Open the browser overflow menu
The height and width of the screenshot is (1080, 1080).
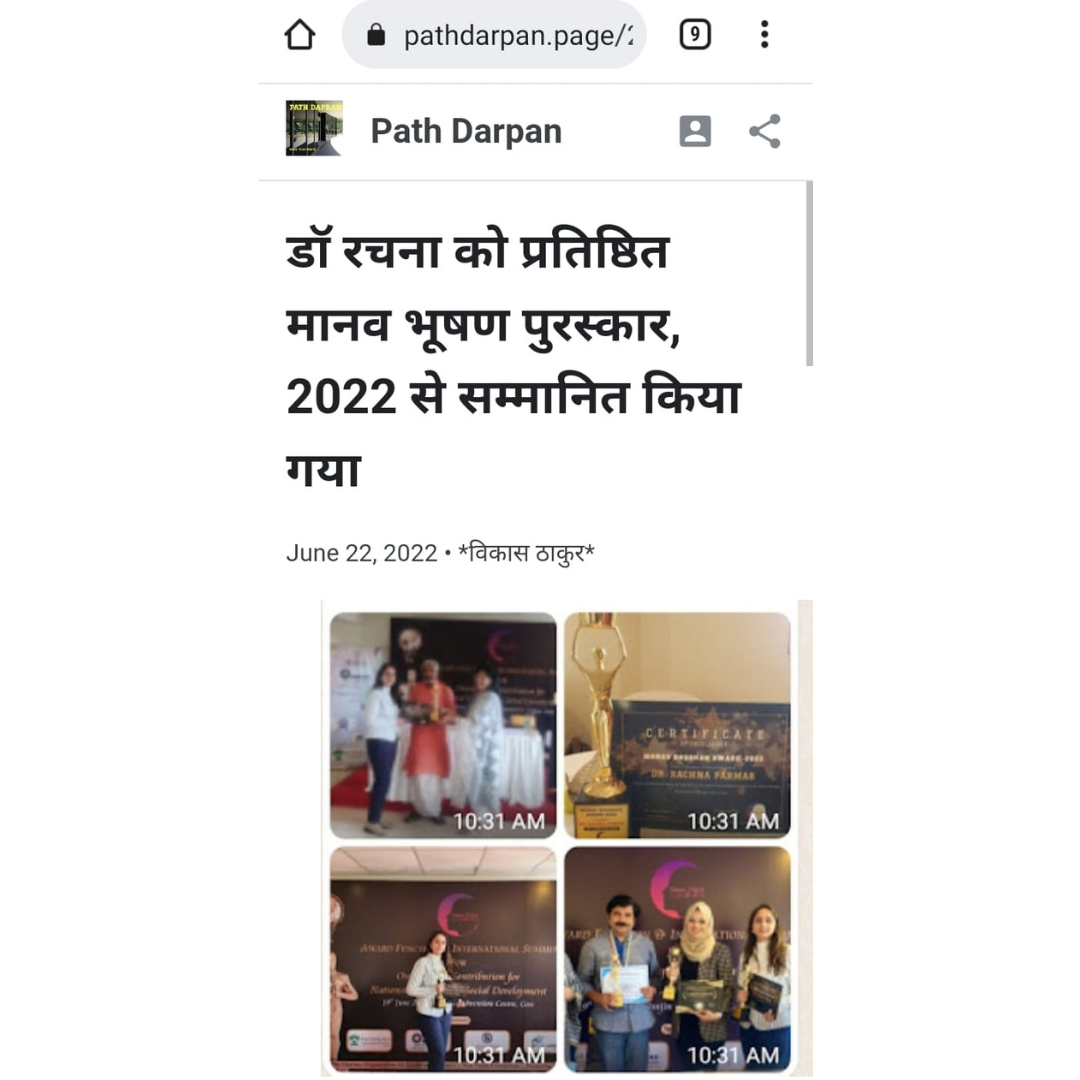click(765, 36)
